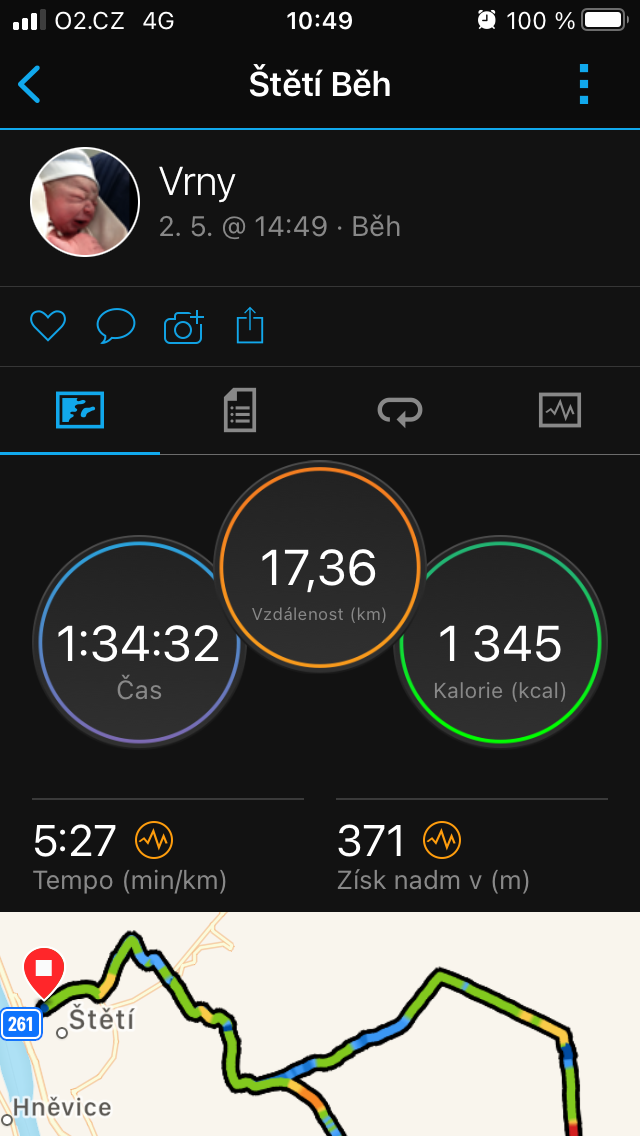Switch to the laps tab
This screenshot has height=1136, width=640.
[400, 411]
